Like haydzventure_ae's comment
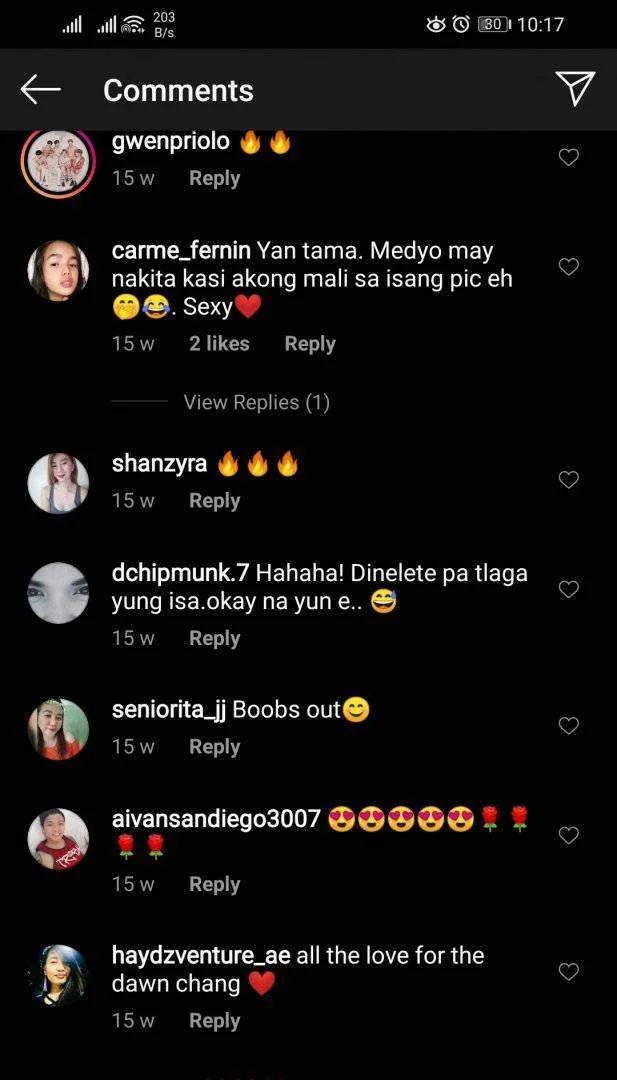617x1080 pixels. tap(568, 972)
